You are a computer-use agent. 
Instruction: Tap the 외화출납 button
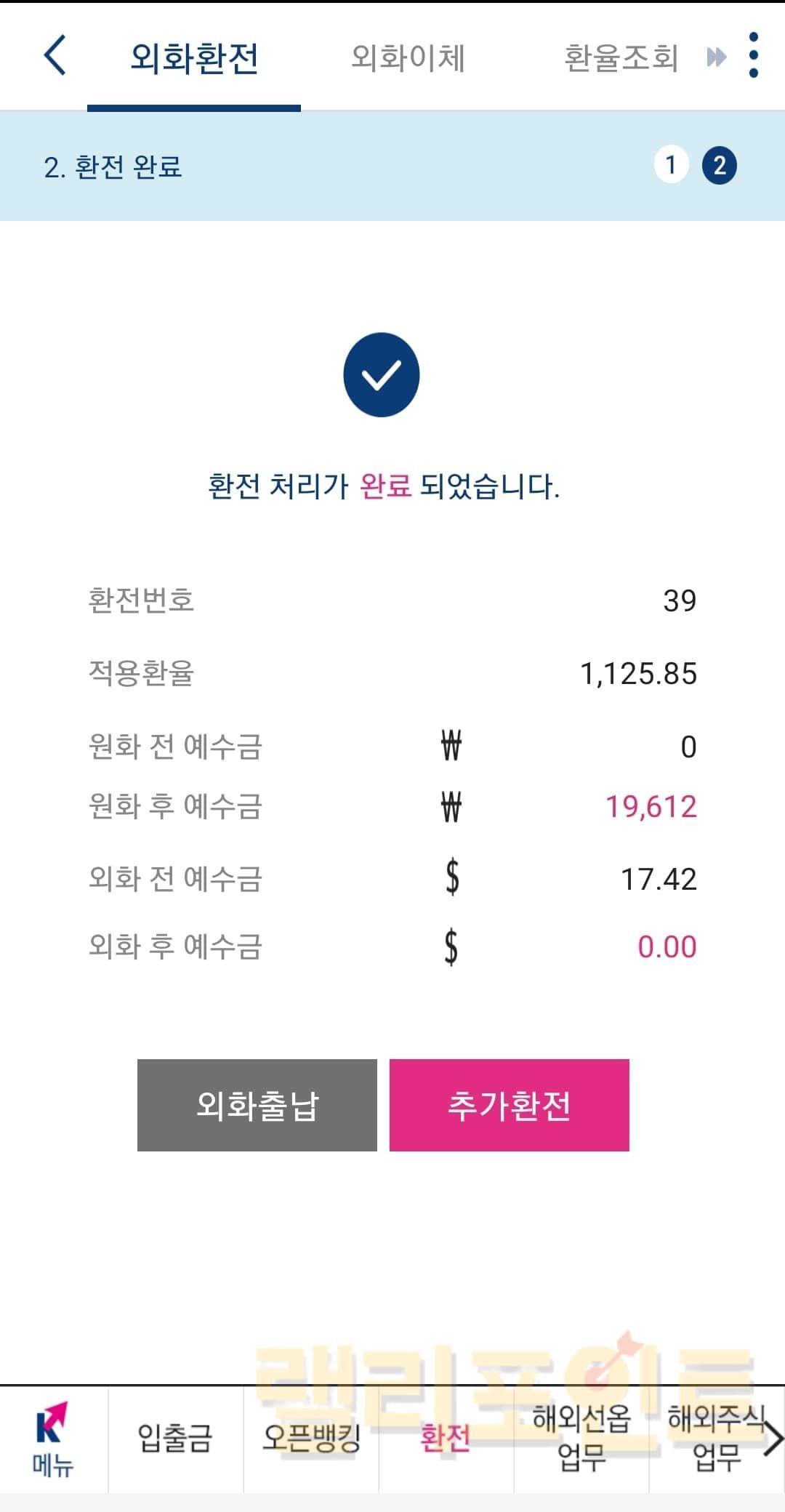tap(257, 1105)
